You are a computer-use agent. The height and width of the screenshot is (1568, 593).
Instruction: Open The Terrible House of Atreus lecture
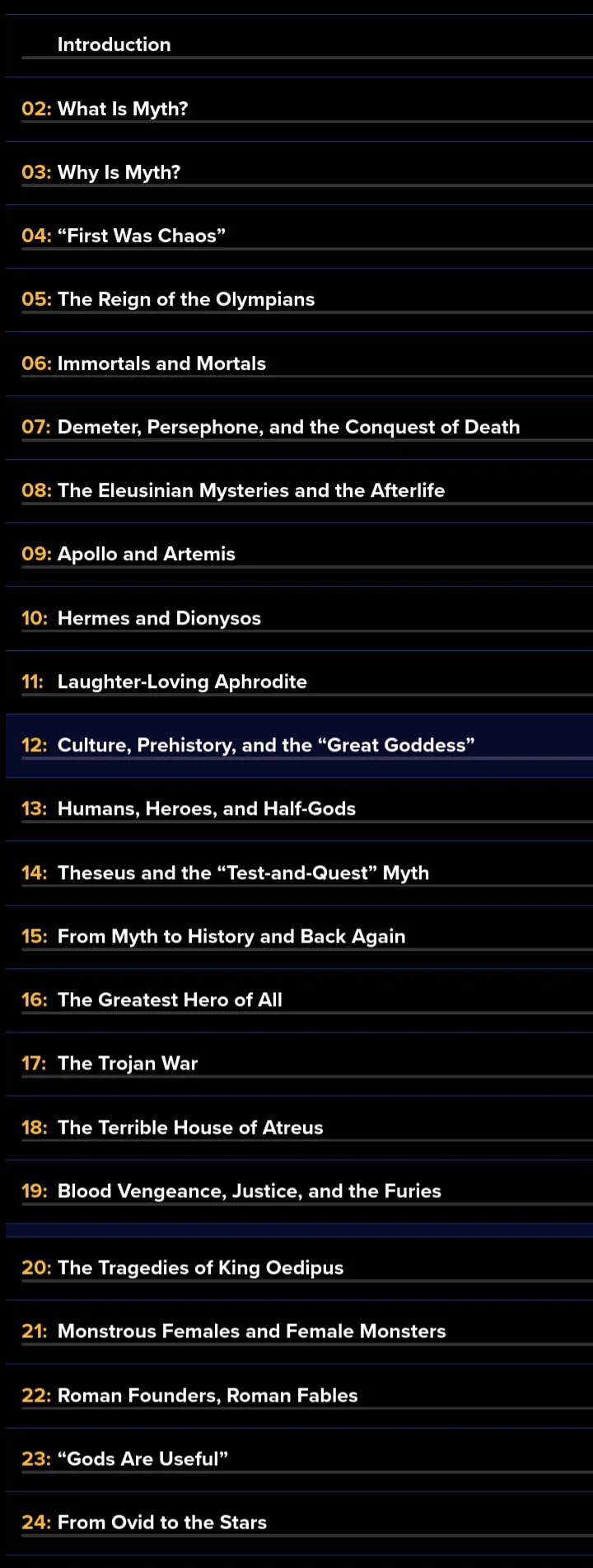[299, 1127]
